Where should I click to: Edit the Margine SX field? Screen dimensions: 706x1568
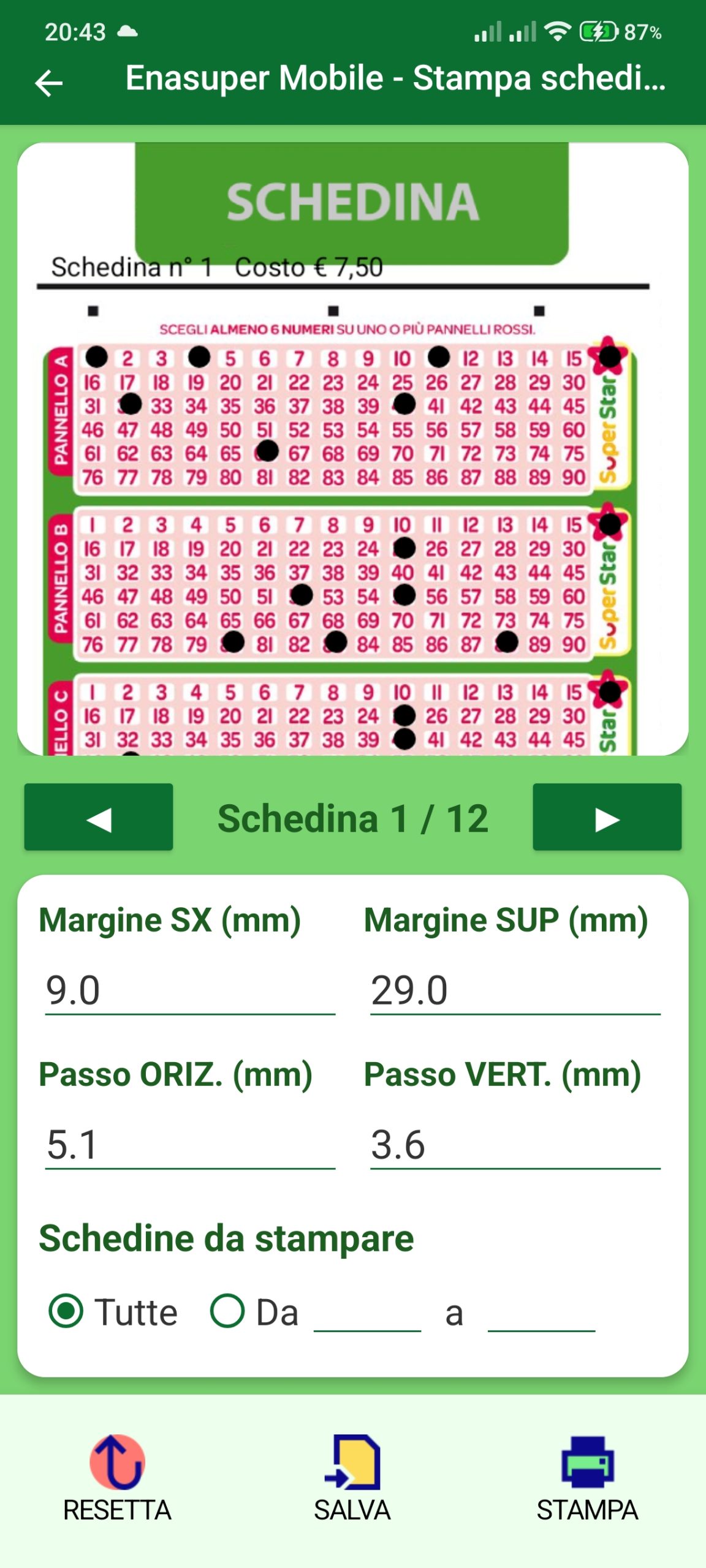pos(190,990)
